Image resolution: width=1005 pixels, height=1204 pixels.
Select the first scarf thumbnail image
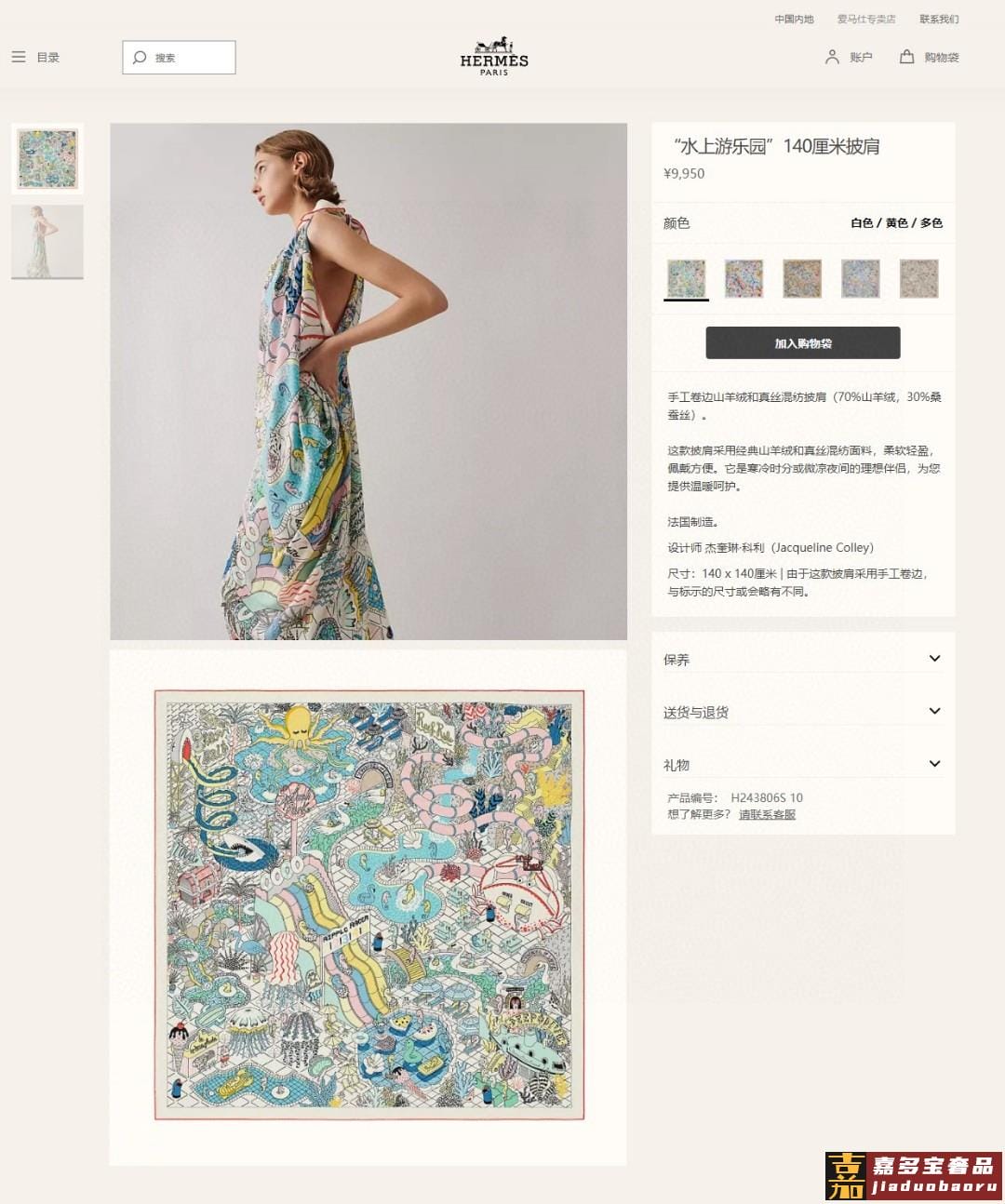pyautogui.click(x=47, y=159)
